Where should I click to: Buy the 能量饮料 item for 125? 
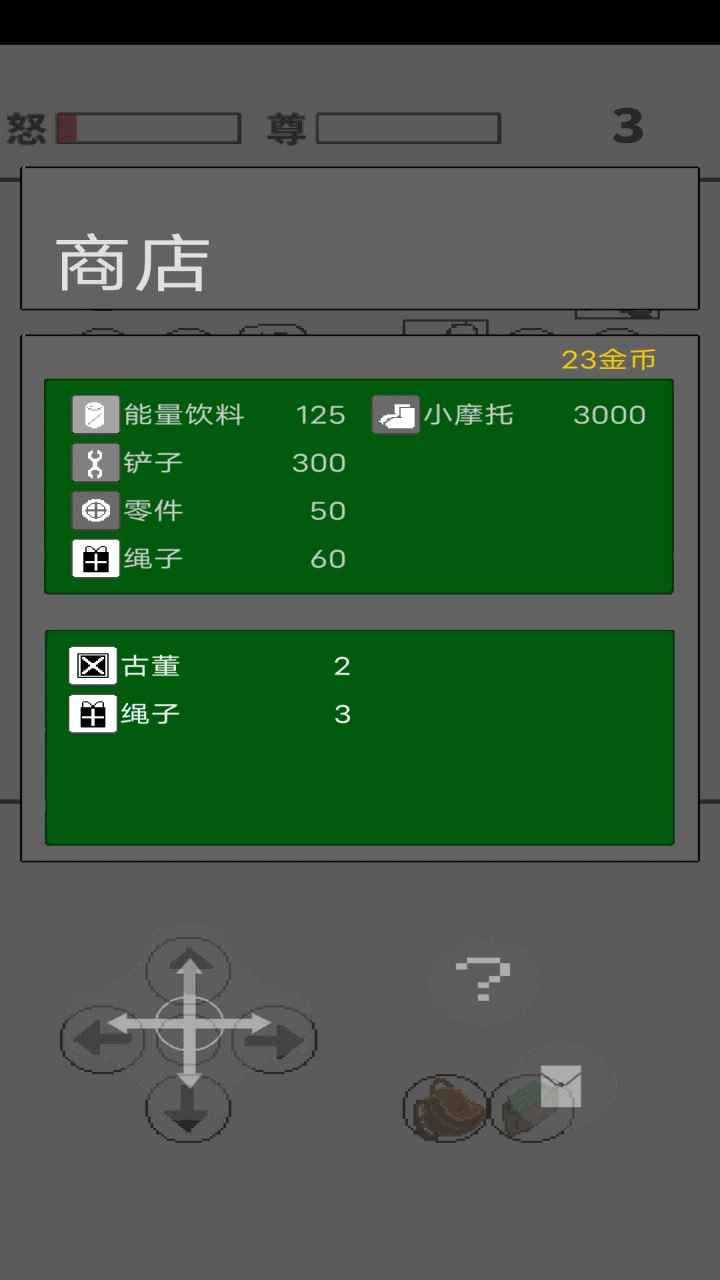(208, 415)
